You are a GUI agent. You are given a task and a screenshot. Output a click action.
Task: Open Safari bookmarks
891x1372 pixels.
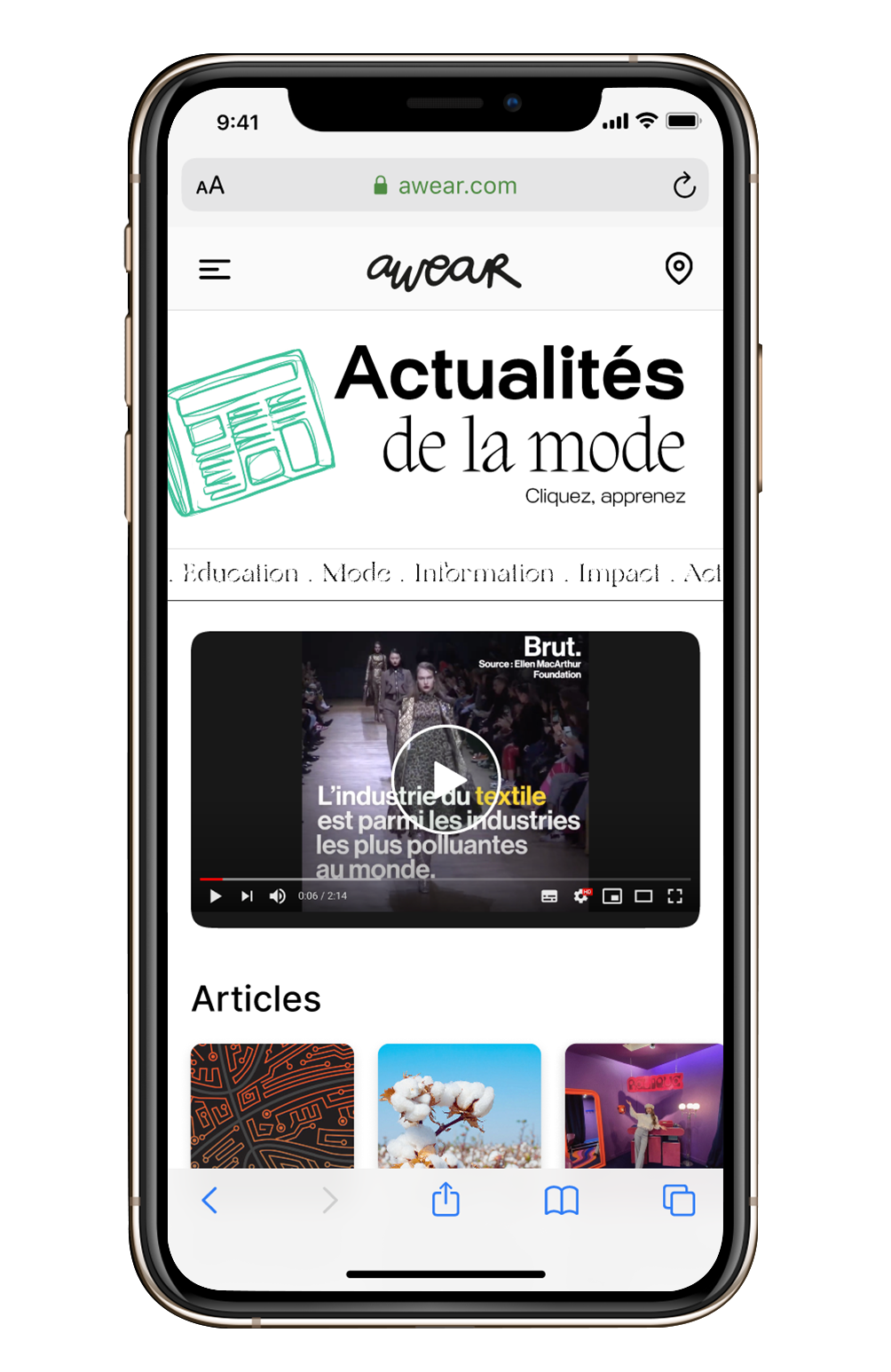[562, 1201]
